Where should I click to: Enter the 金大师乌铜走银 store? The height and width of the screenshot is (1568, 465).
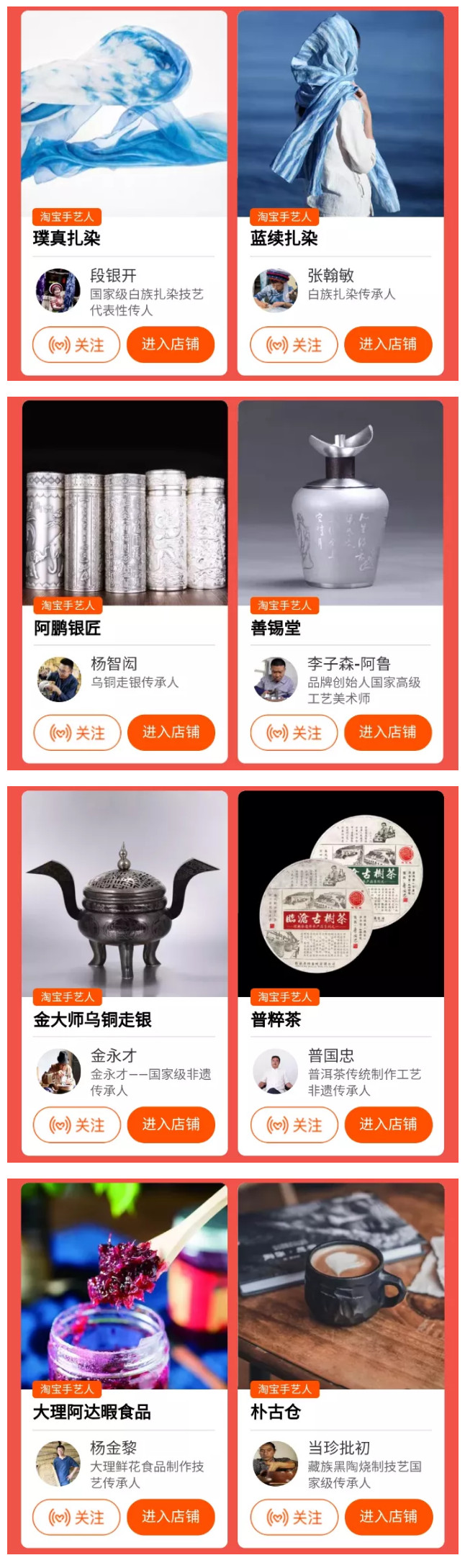click(171, 1125)
